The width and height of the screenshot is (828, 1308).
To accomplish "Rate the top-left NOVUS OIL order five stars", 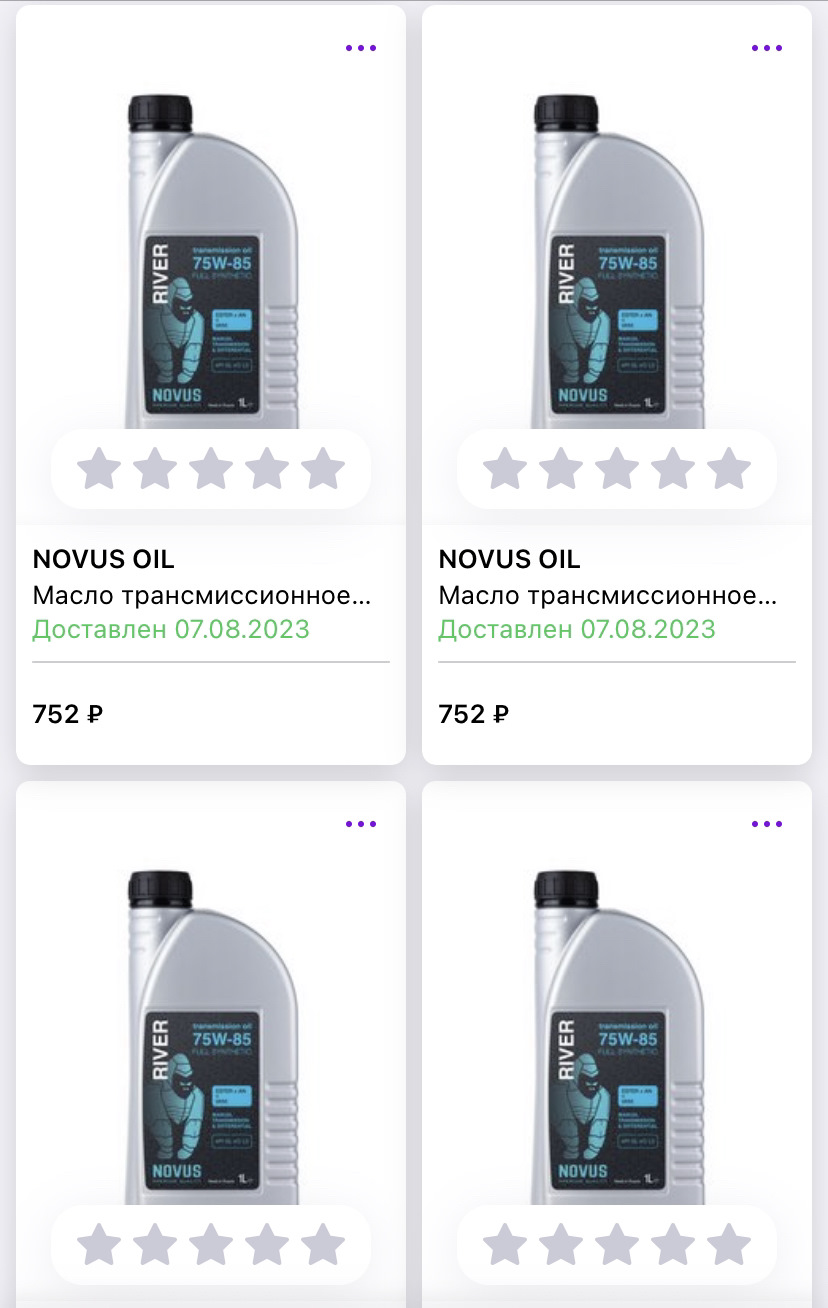I will point(323,468).
